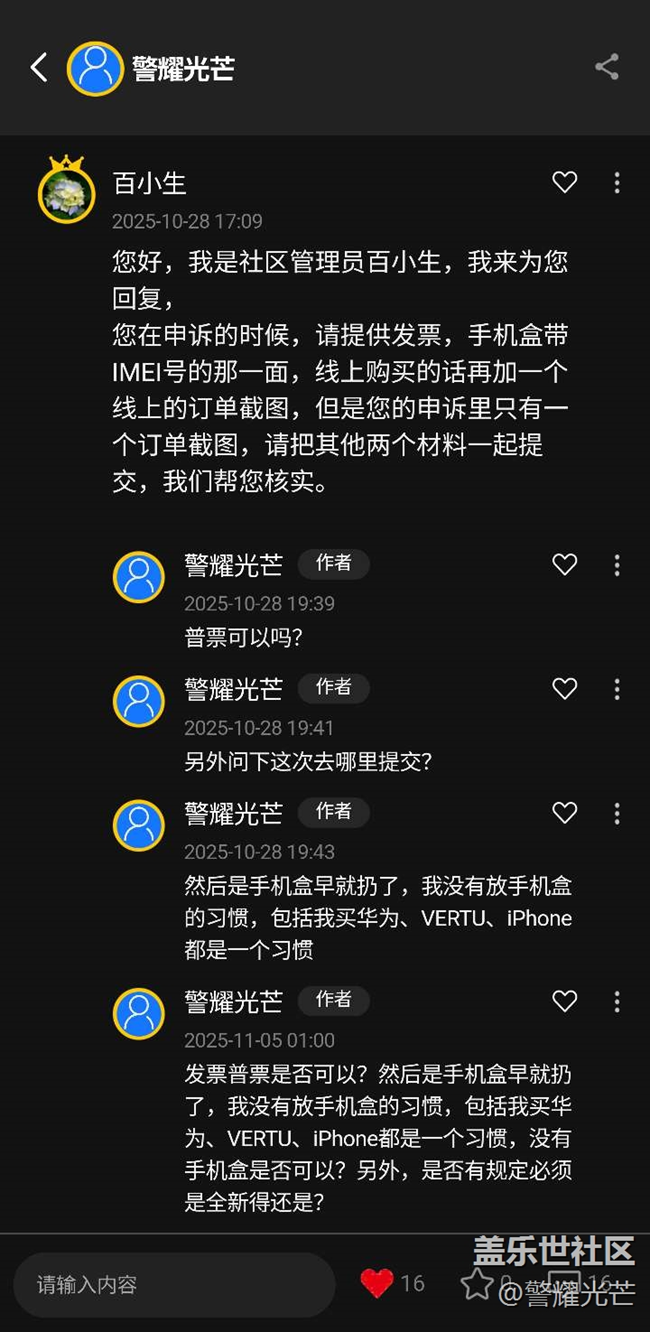Open 警耀光芒's profile from the header avatar
The image size is (650, 1332).
pyautogui.click(x=95, y=68)
